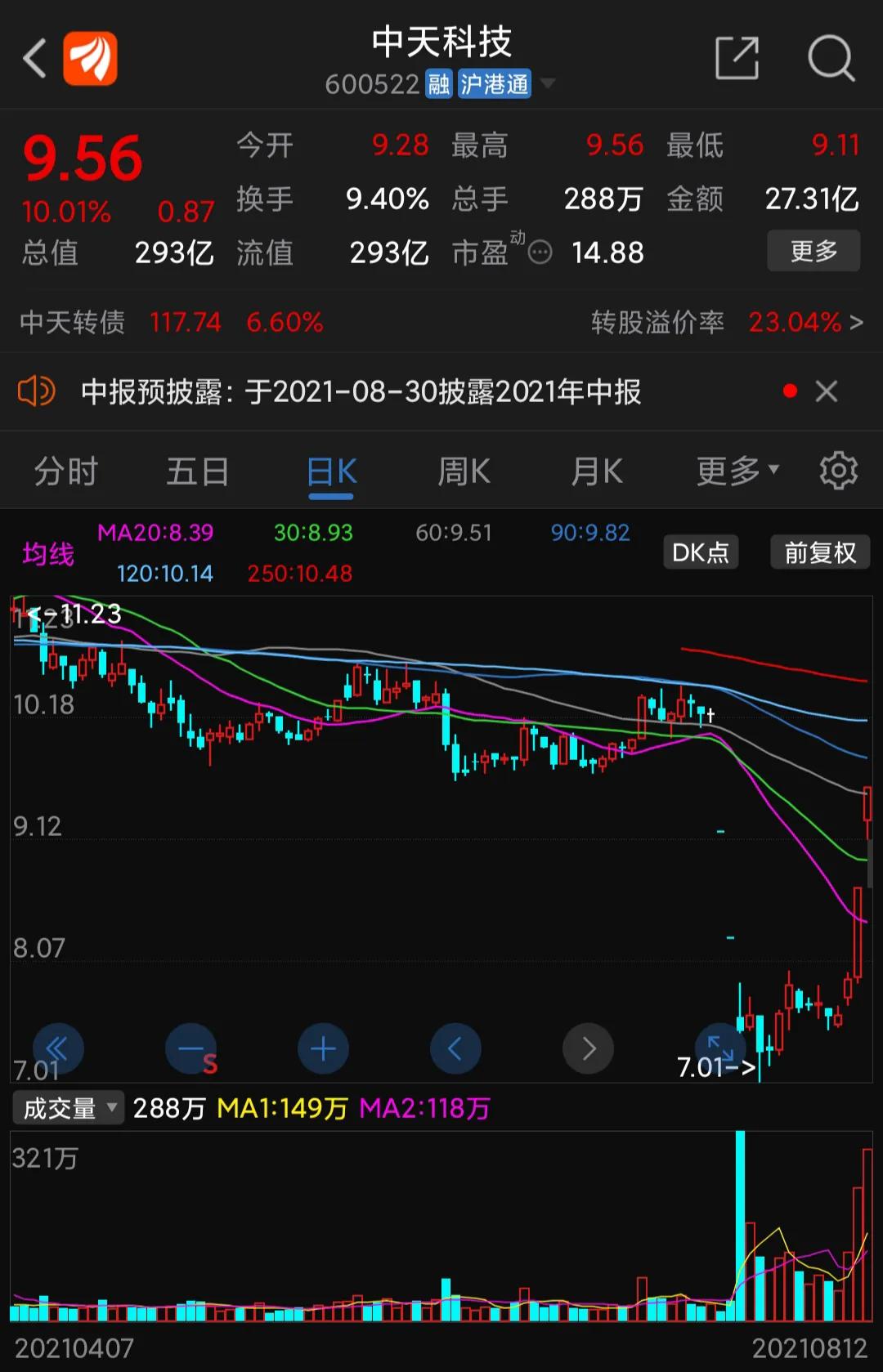Tap the speaker icon on announcement bar
This screenshot has height=1372, width=883.
pyautogui.click(x=36, y=392)
